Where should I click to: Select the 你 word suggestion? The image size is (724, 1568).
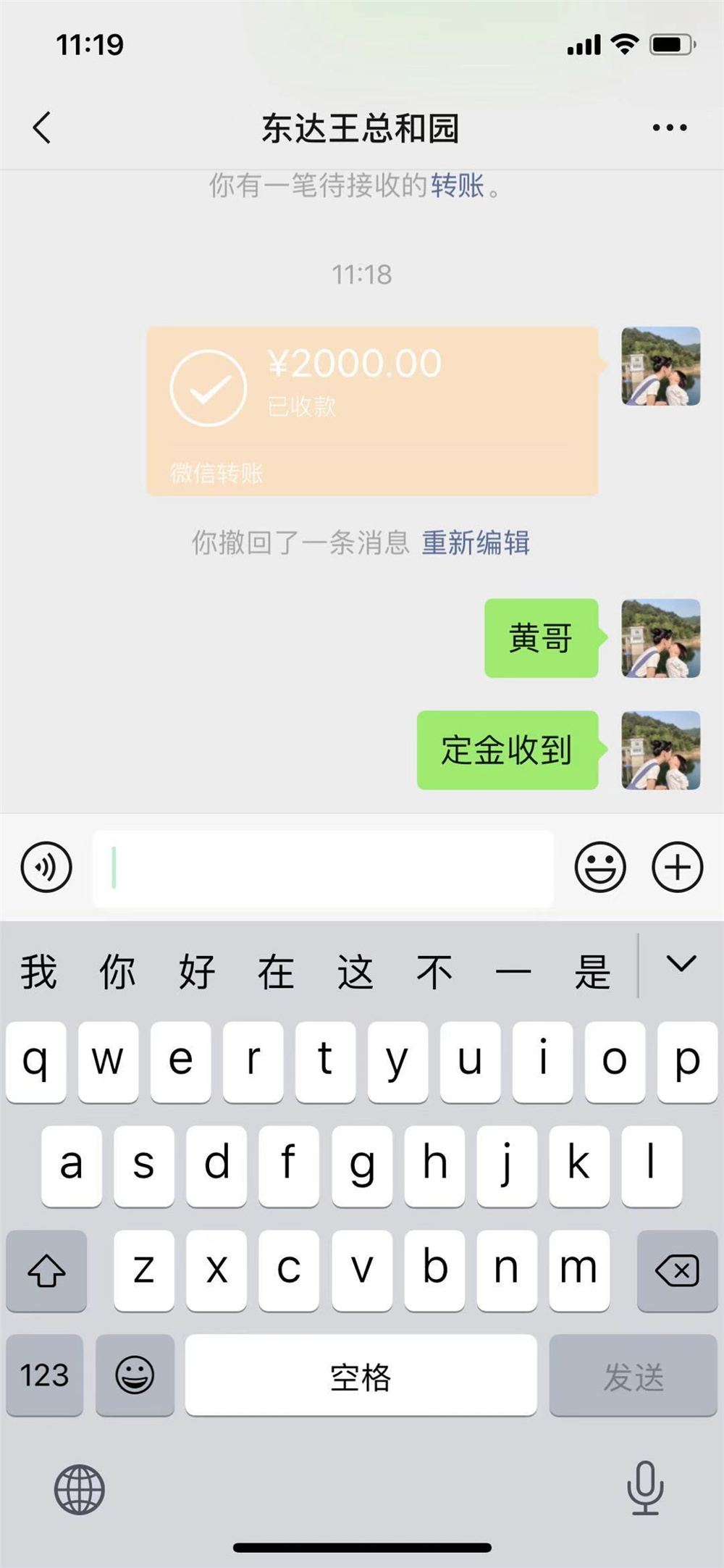pyautogui.click(x=117, y=971)
